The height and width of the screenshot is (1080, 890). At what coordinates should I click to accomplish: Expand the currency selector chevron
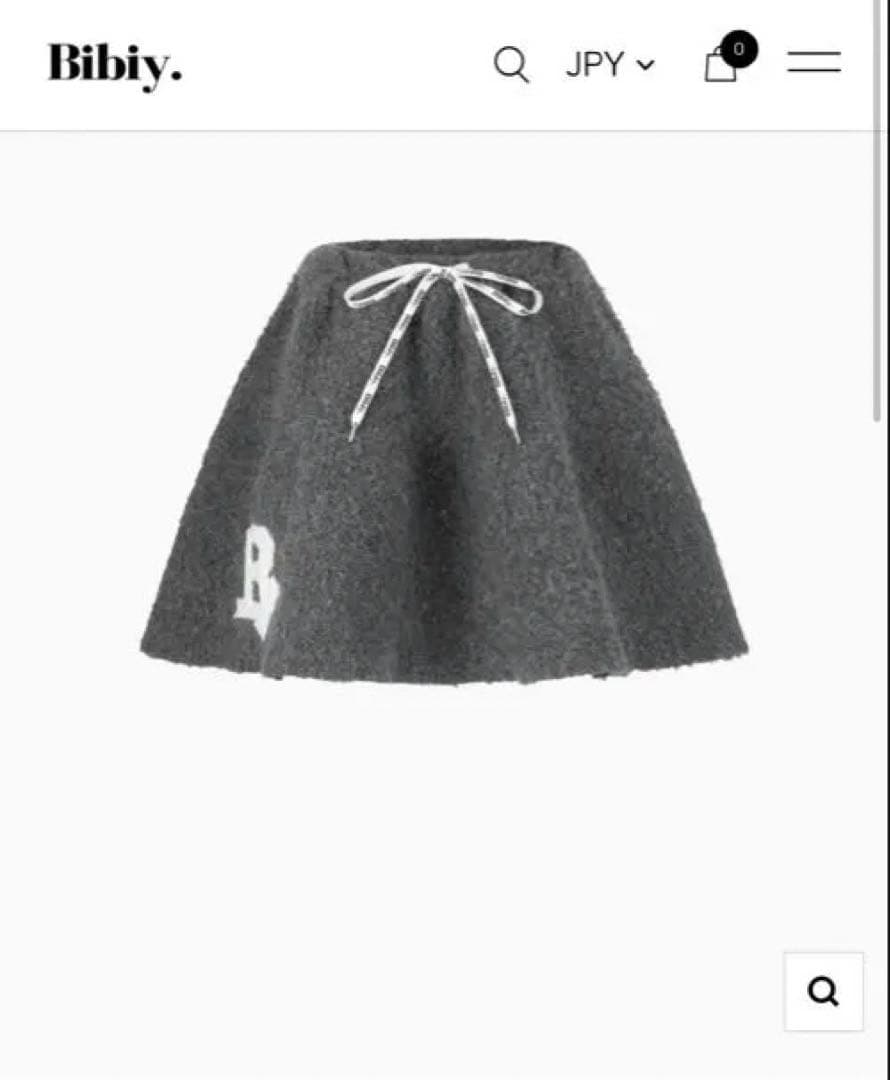648,66
